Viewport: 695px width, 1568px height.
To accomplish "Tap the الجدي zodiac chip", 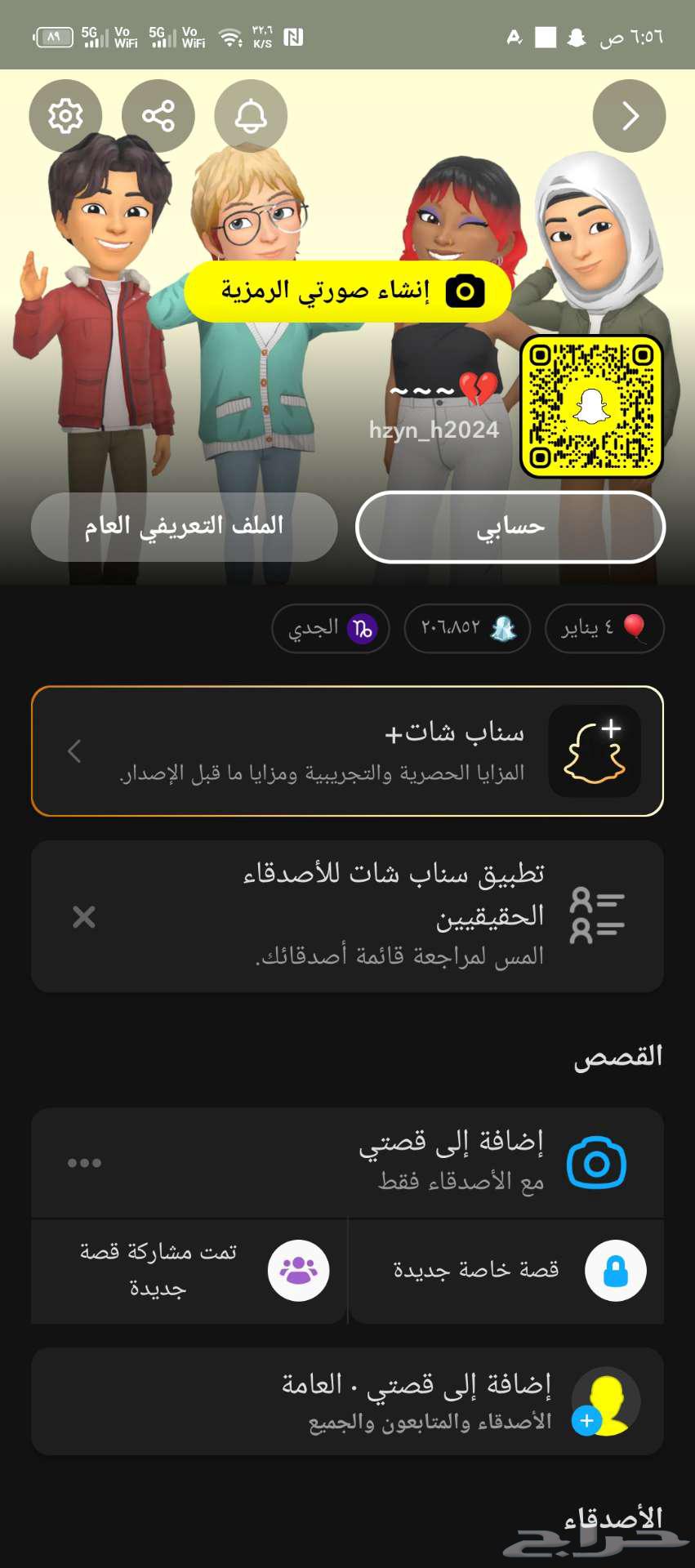I will [x=330, y=628].
